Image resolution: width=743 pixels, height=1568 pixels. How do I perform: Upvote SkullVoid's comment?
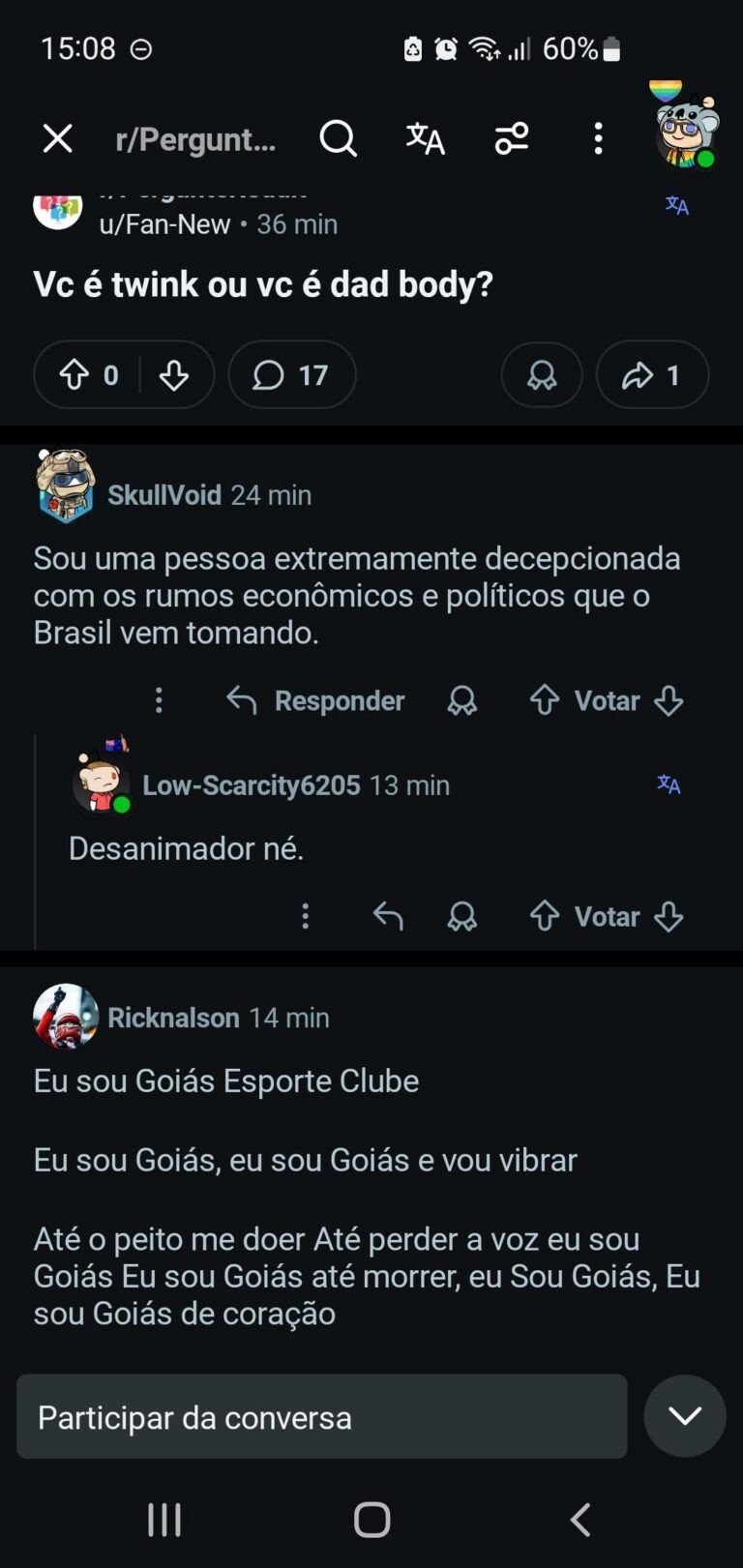point(545,700)
